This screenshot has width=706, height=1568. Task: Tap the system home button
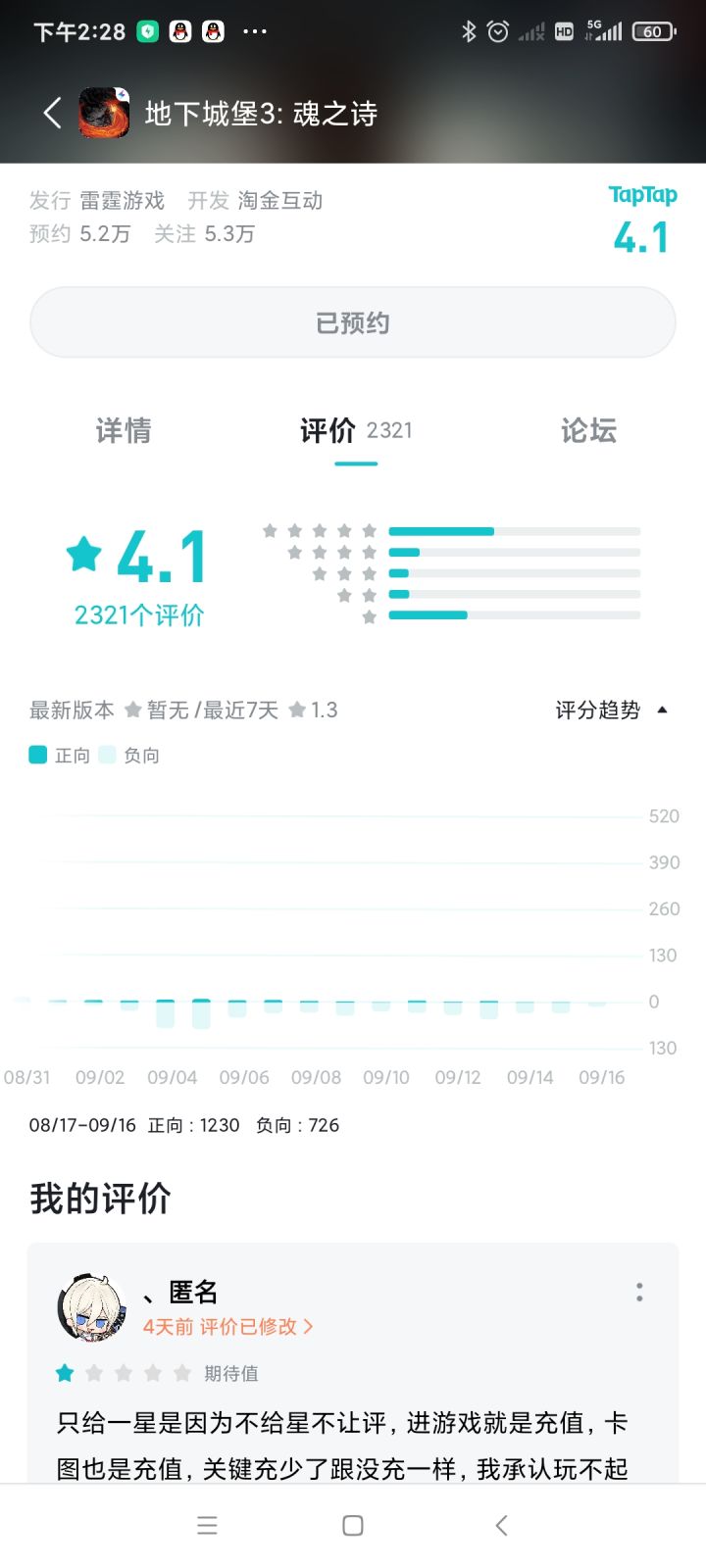point(353,1525)
